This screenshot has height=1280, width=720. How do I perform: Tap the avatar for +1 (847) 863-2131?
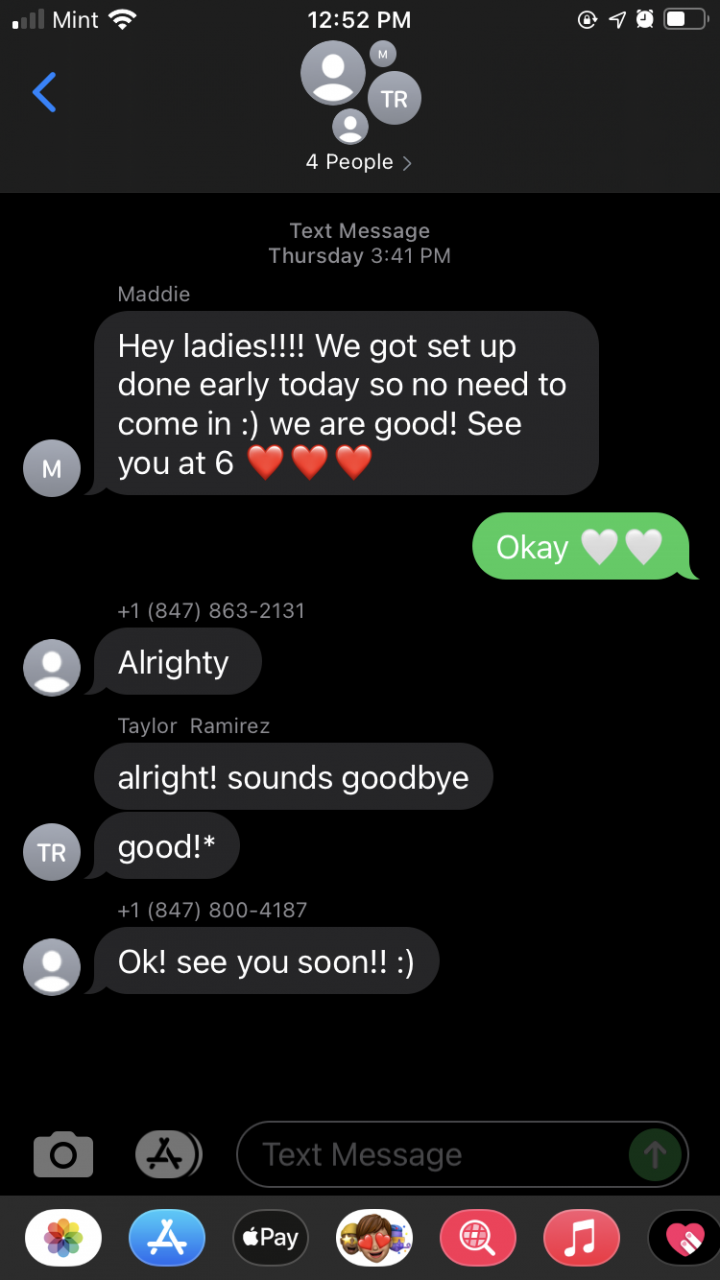tap(52, 667)
